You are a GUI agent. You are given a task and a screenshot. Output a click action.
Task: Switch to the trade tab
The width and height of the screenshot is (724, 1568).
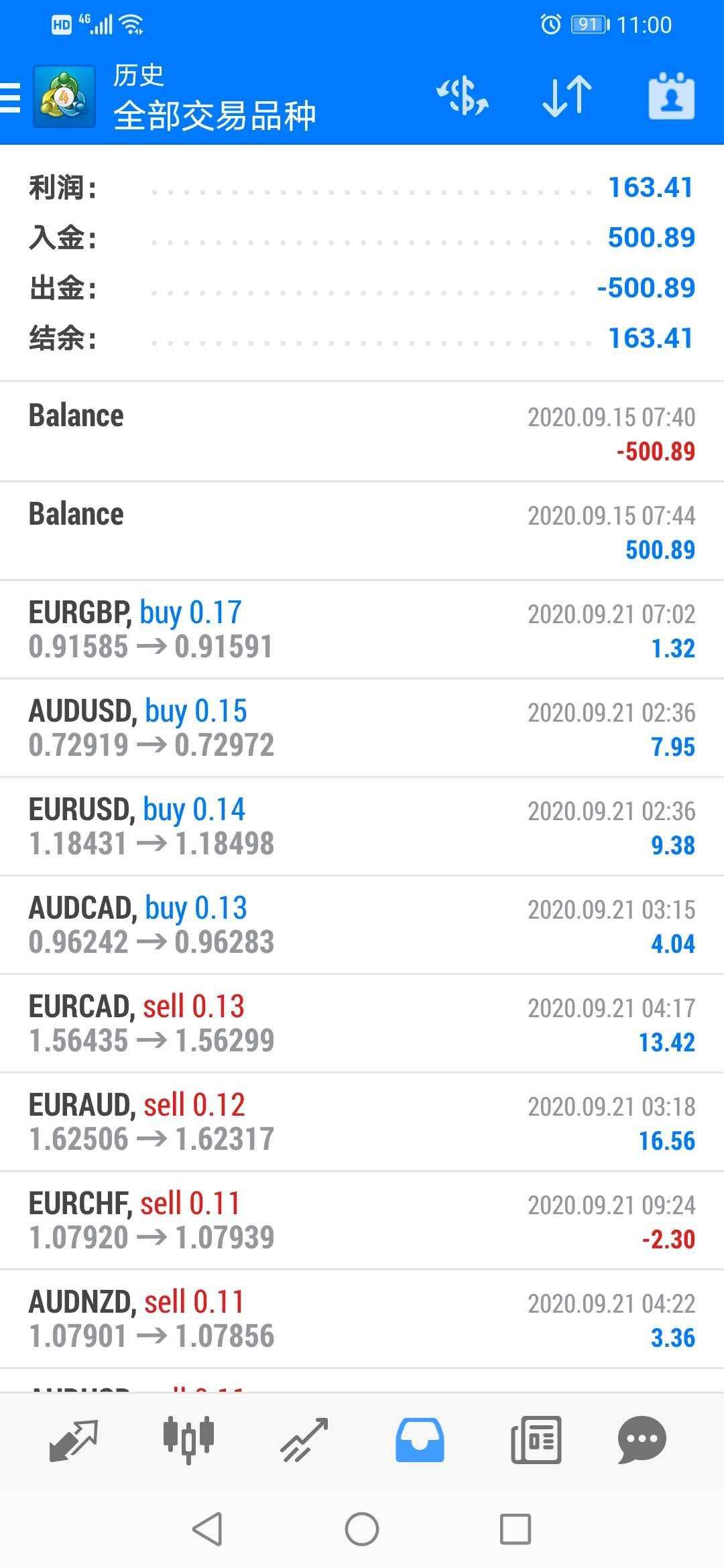coord(304,1440)
